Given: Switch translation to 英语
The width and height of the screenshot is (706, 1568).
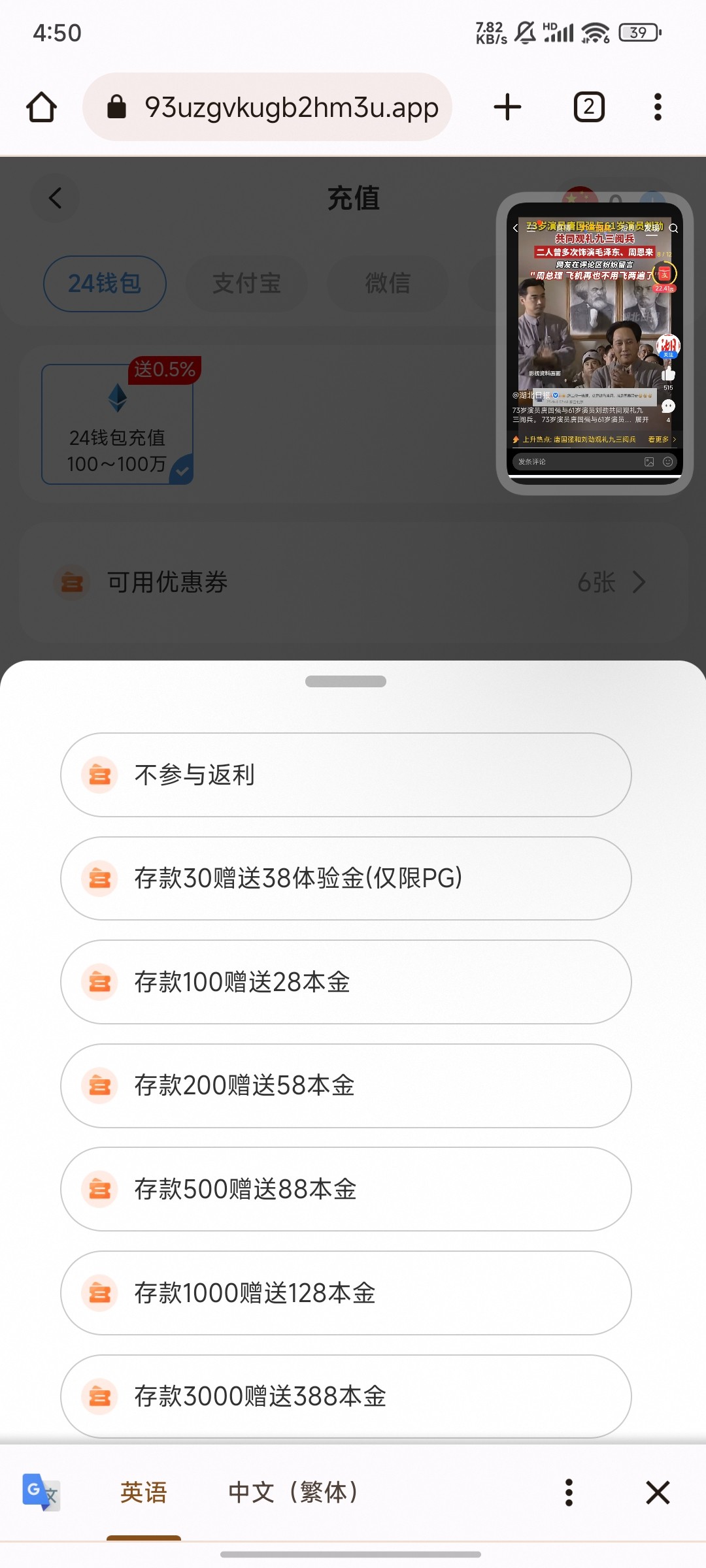Looking at the screenshot, I should (144, 1493).
